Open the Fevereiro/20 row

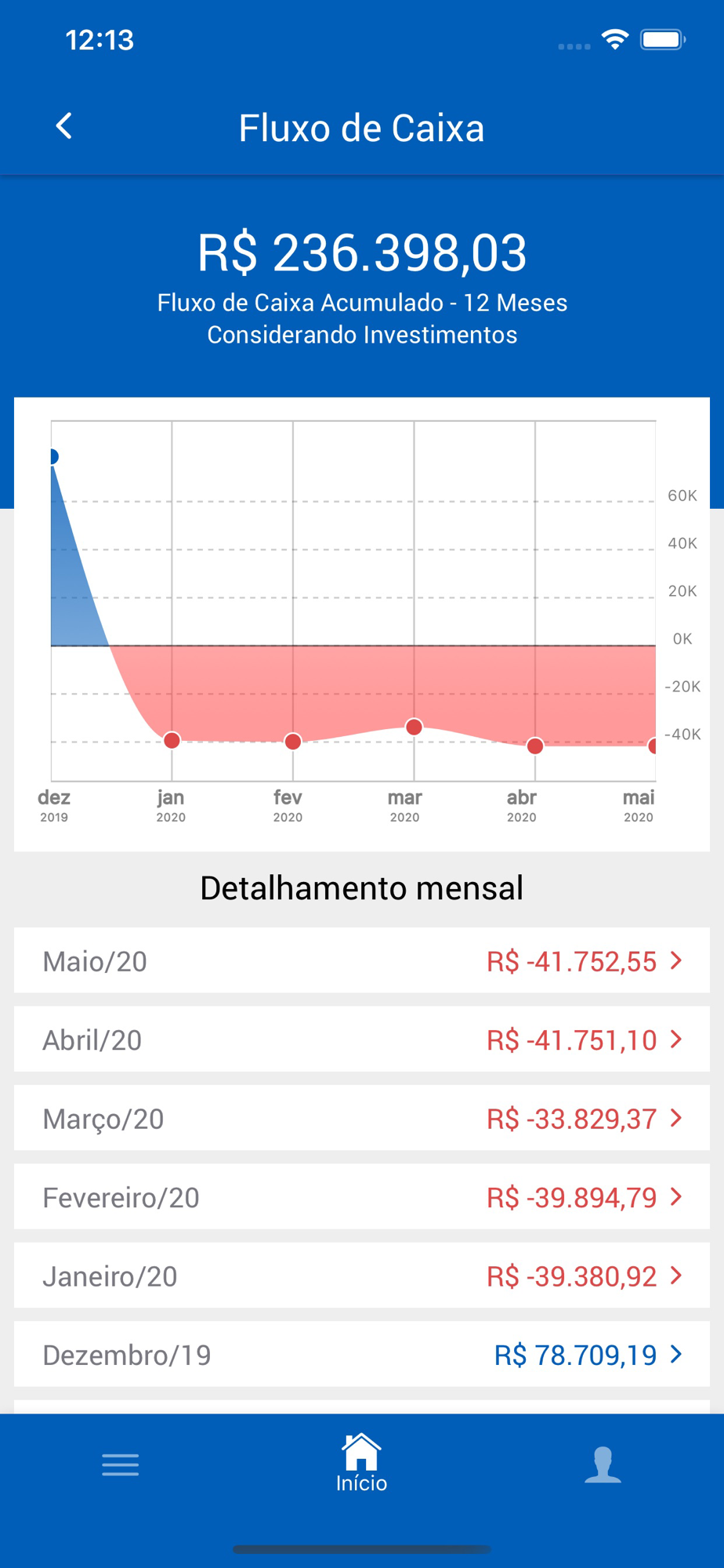[362, 1197]
